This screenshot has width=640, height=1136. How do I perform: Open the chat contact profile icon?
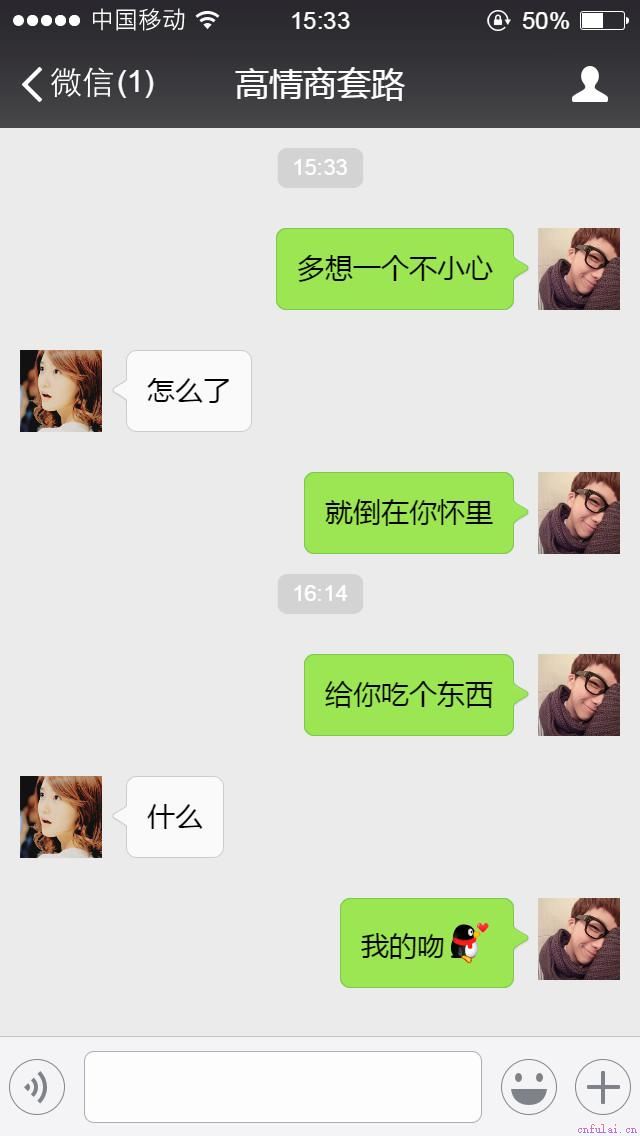[x=589, y=85]
